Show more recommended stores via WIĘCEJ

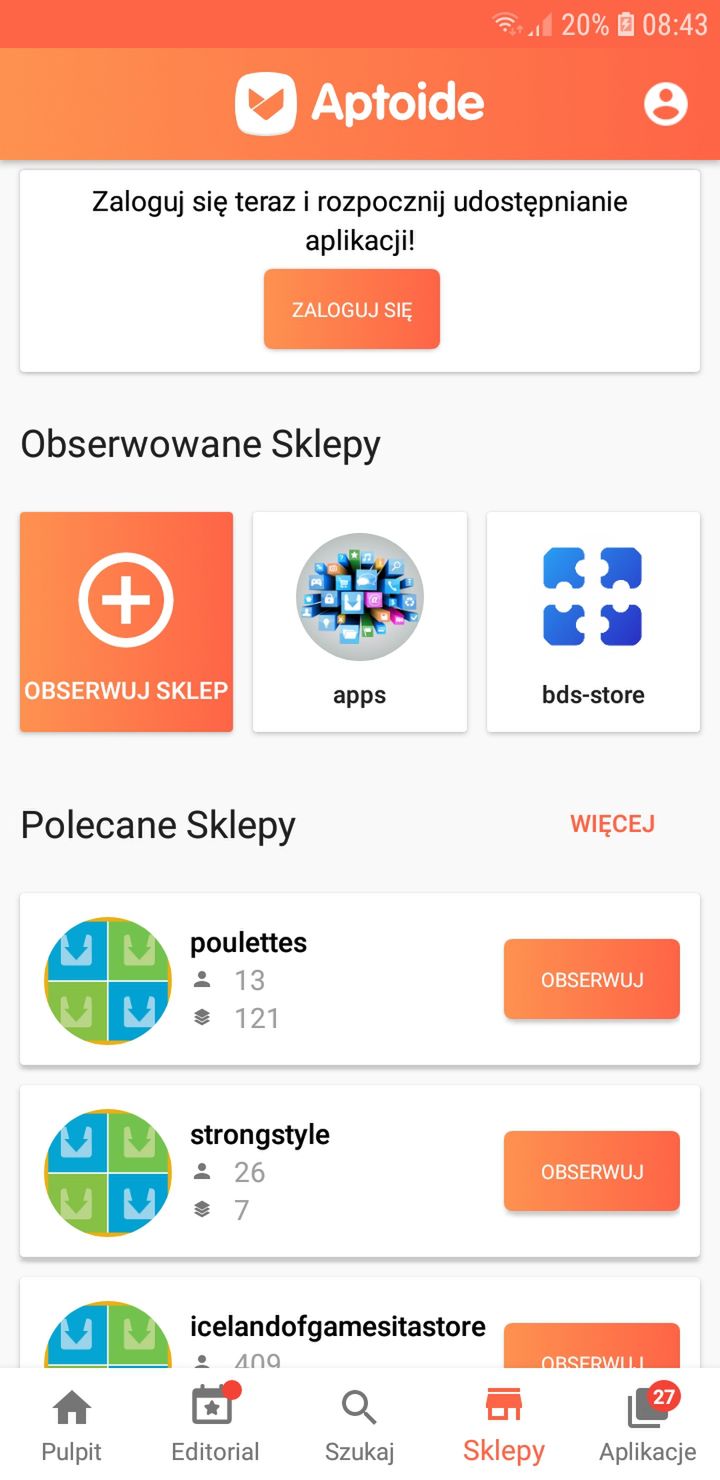612,824
